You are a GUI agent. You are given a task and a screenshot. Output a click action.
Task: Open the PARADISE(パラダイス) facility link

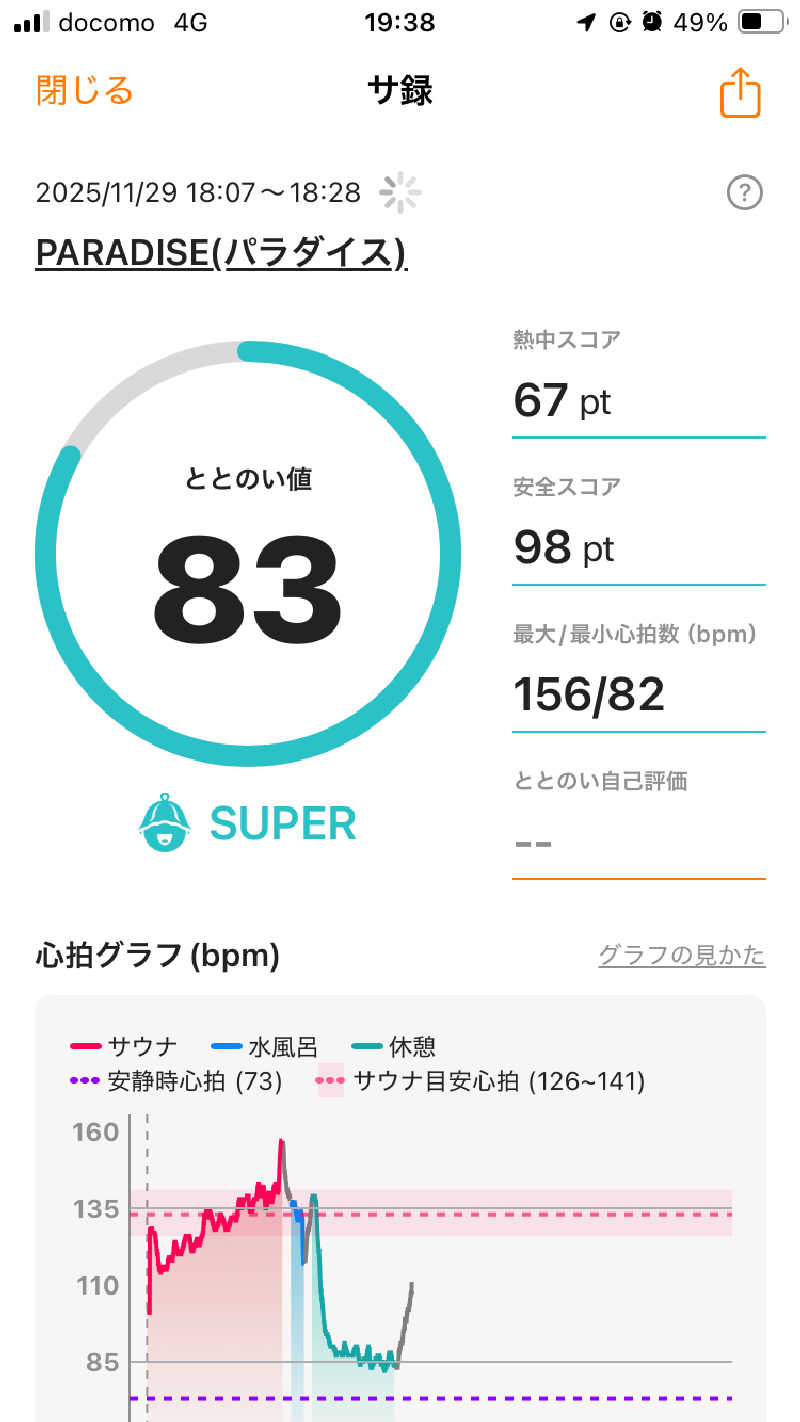point(220,253)
